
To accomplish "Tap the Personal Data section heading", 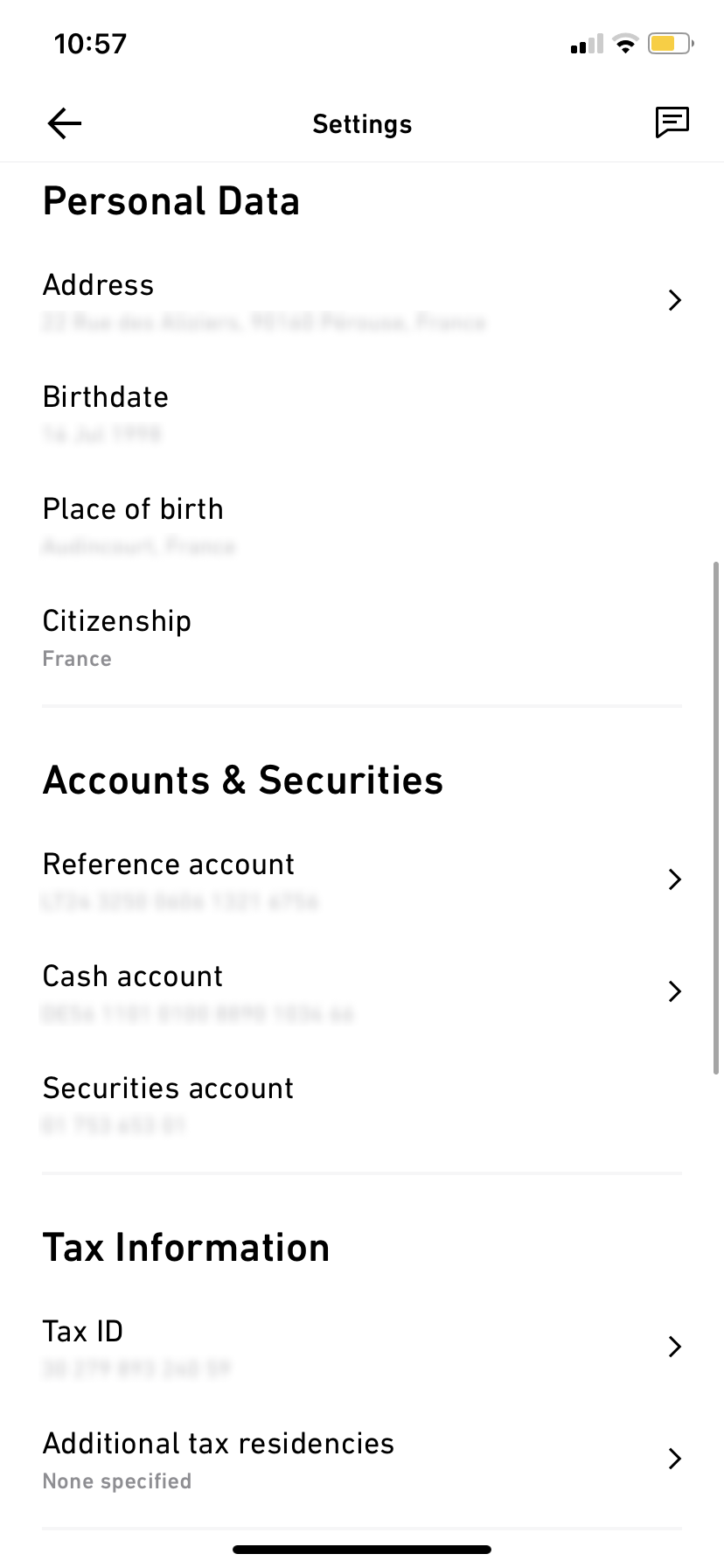I will point(171,200).
